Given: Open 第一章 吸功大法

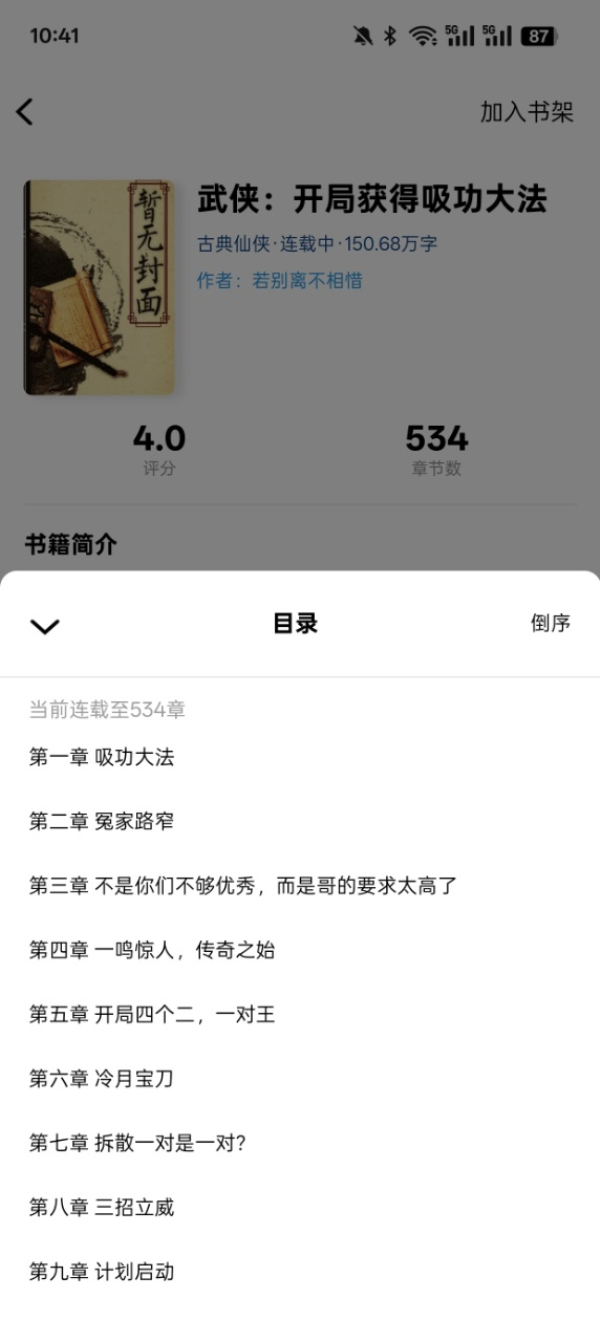Looking at the screenshot, I should [300, 757].
